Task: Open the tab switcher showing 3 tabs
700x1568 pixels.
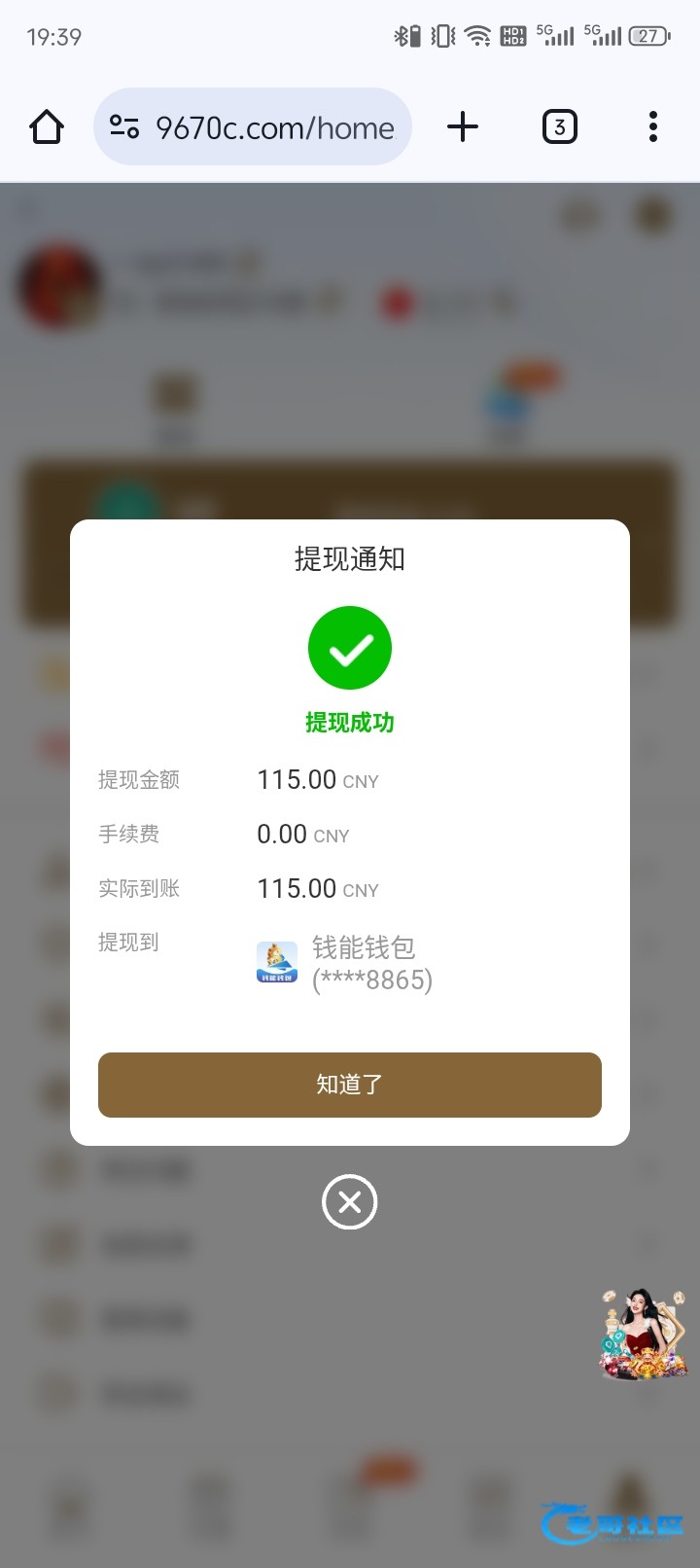Action: point(559,126)
